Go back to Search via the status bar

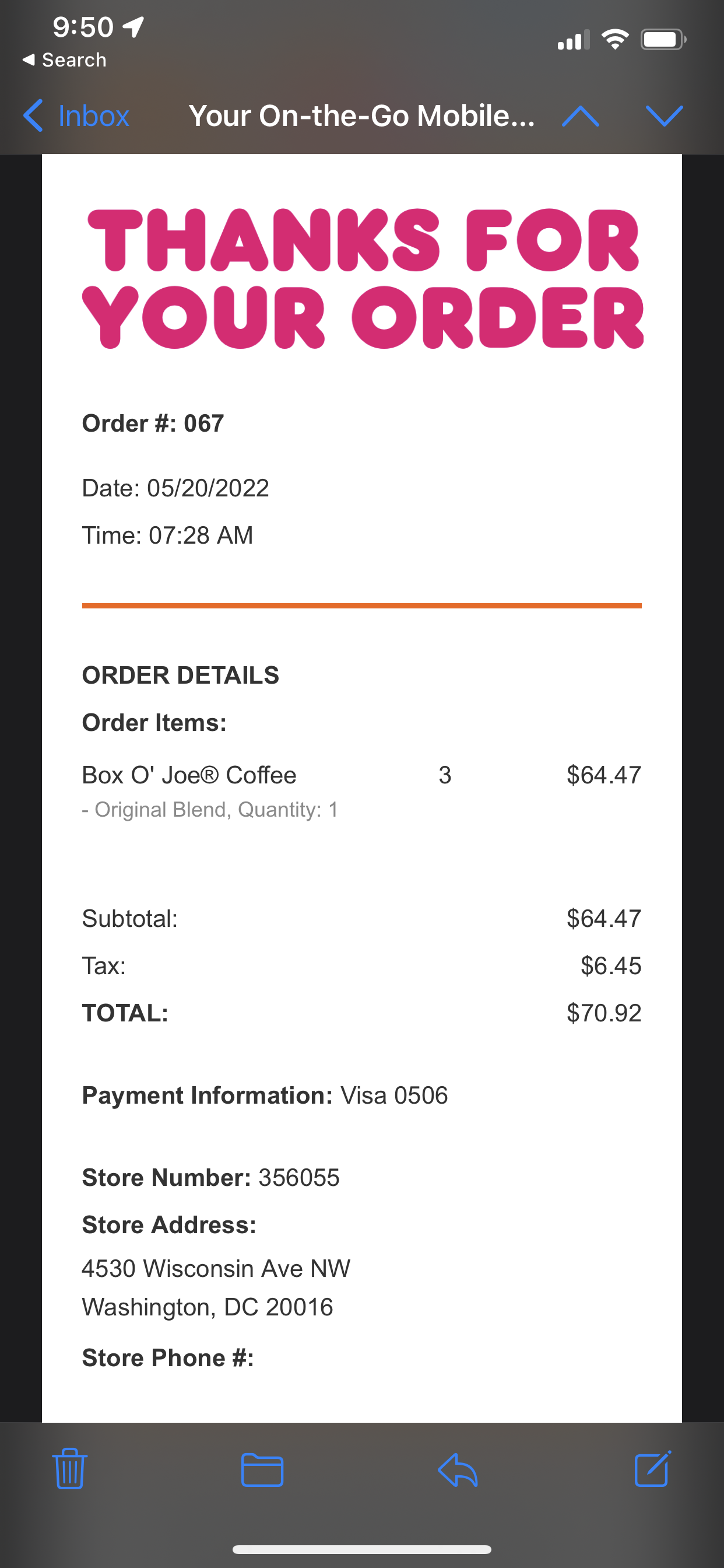coord(64,60)
